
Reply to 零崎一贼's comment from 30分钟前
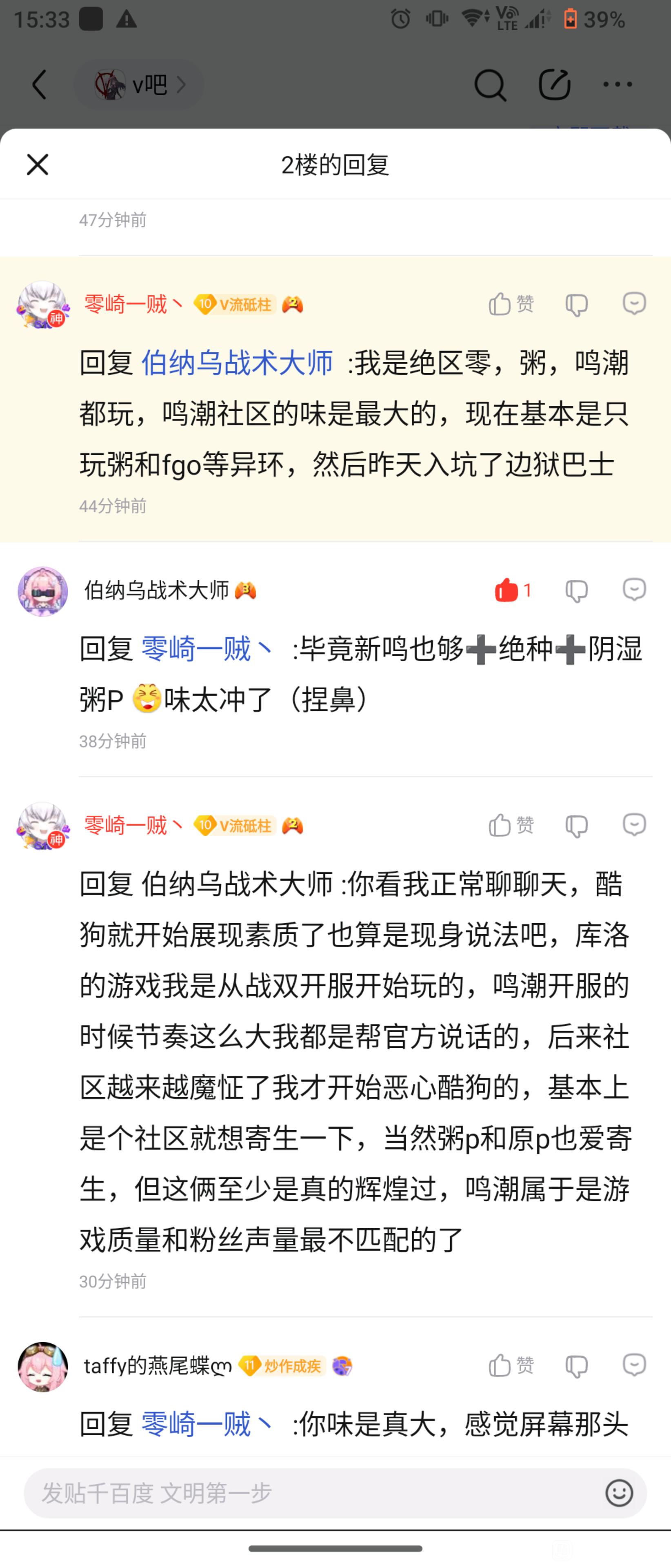coord(634,825)
